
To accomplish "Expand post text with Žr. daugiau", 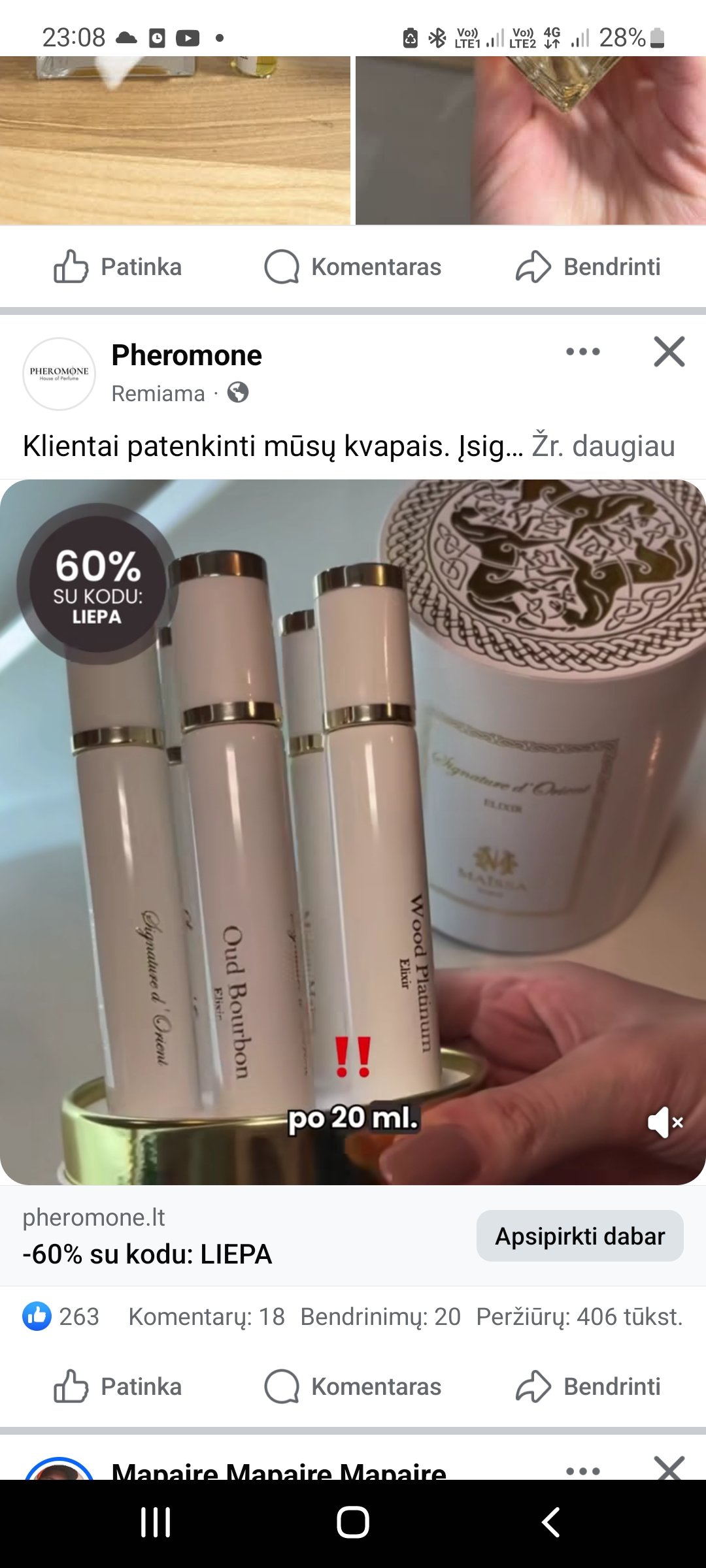I will tap(603, 446).
